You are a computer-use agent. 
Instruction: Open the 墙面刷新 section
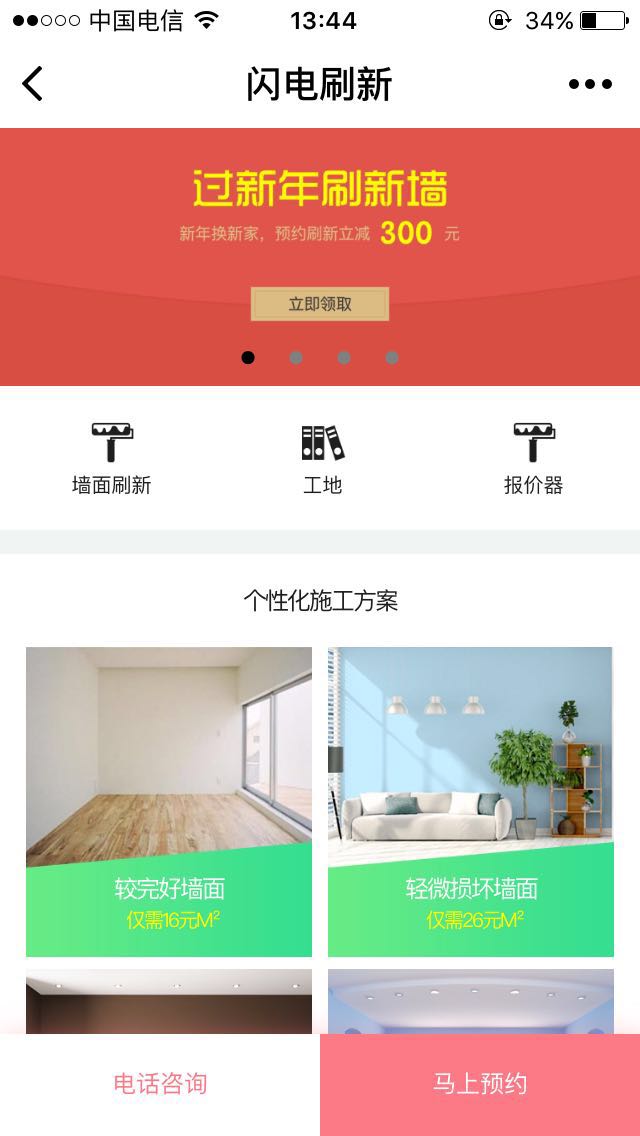click(112, 458)
